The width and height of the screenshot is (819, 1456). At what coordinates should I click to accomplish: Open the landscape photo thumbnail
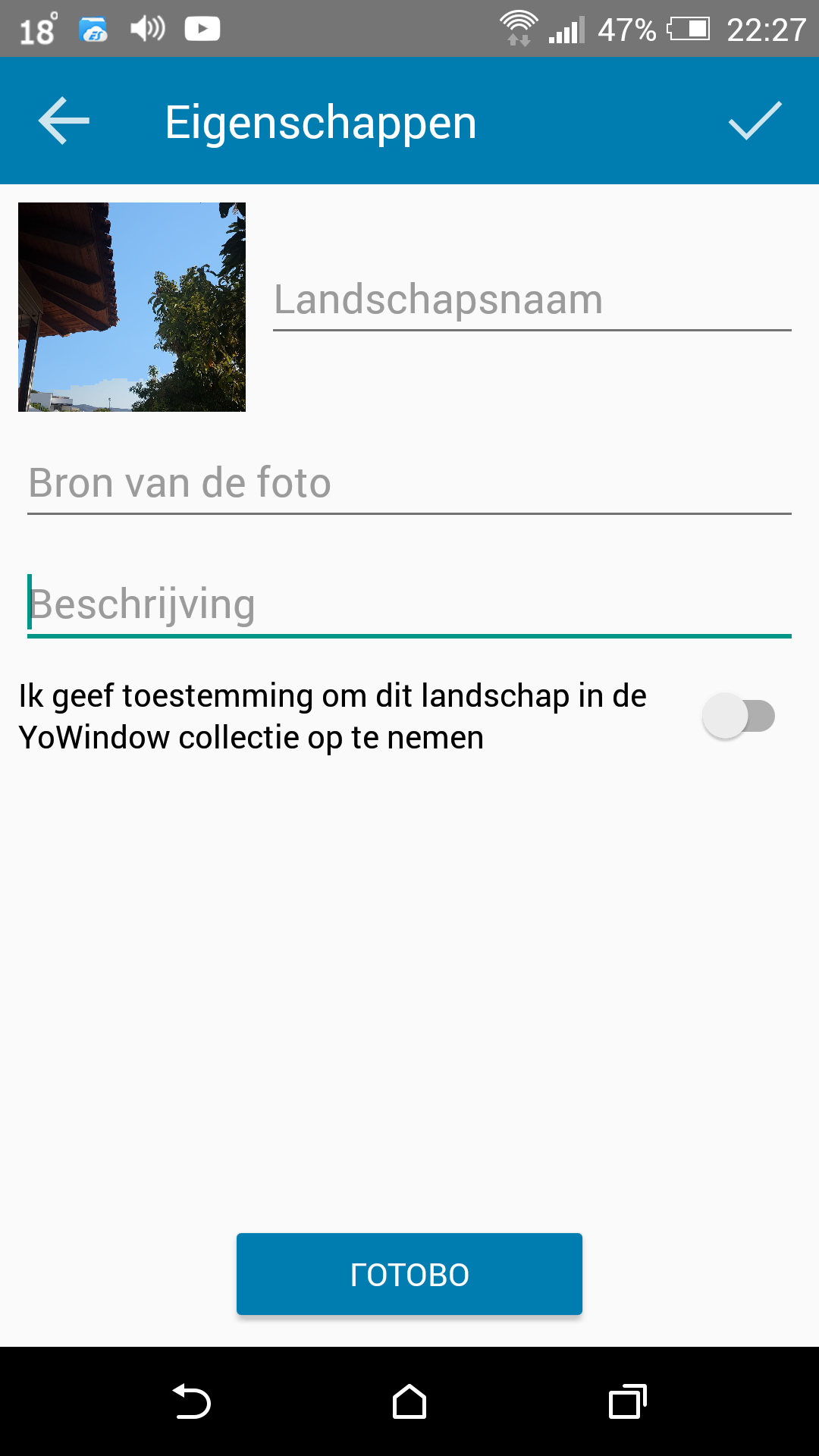point(132,307)
